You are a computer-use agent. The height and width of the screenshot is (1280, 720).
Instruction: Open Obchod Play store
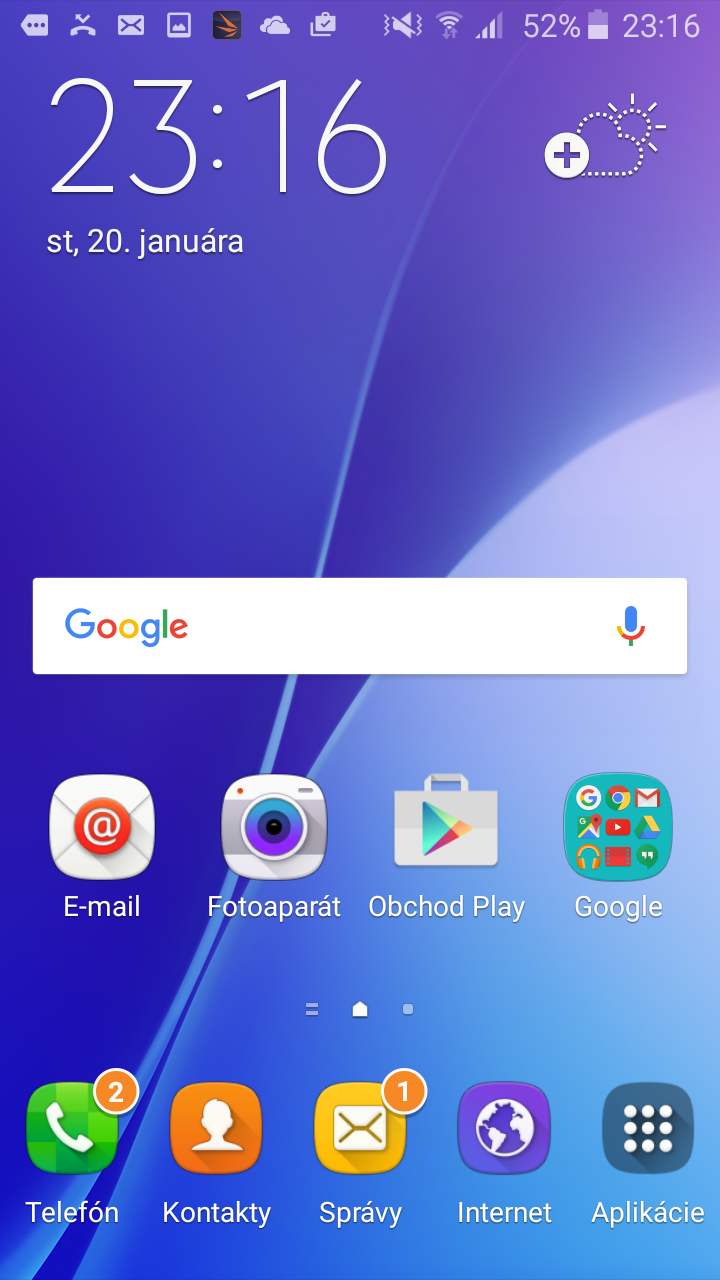click(446, 827)
